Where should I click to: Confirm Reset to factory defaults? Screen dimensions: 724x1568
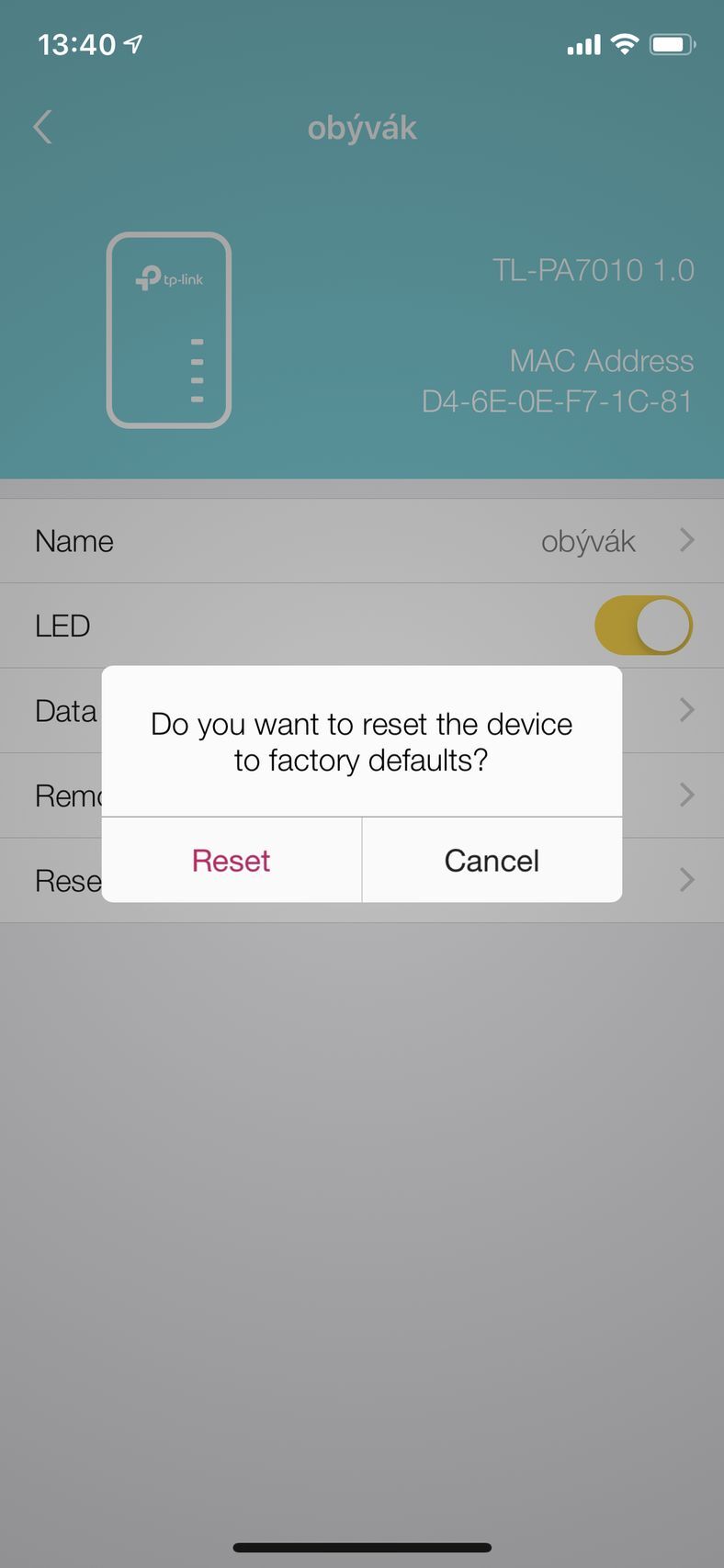(232, 861)
